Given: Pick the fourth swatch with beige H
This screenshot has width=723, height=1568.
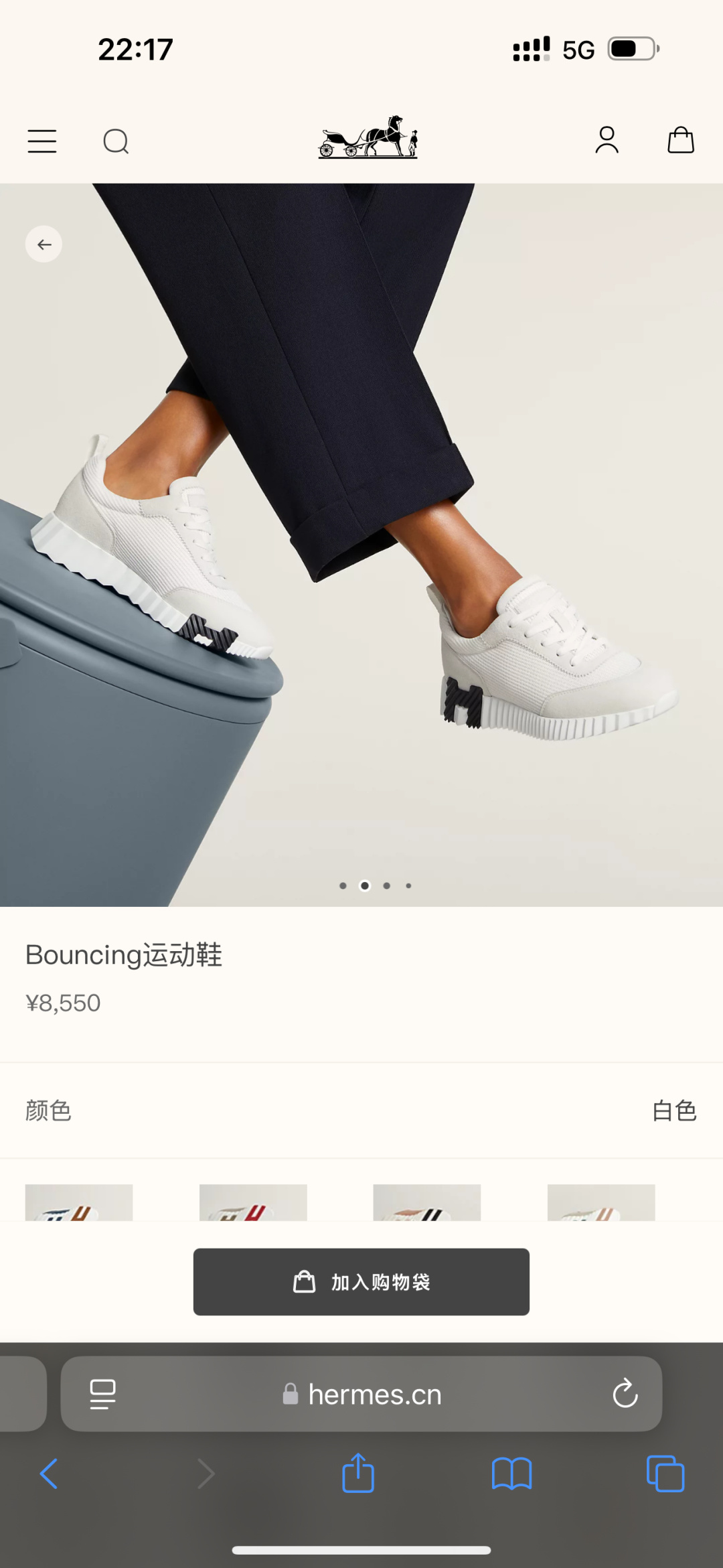Looking at the screenshot, I should pyautogui.click(x=601, y=1203).
